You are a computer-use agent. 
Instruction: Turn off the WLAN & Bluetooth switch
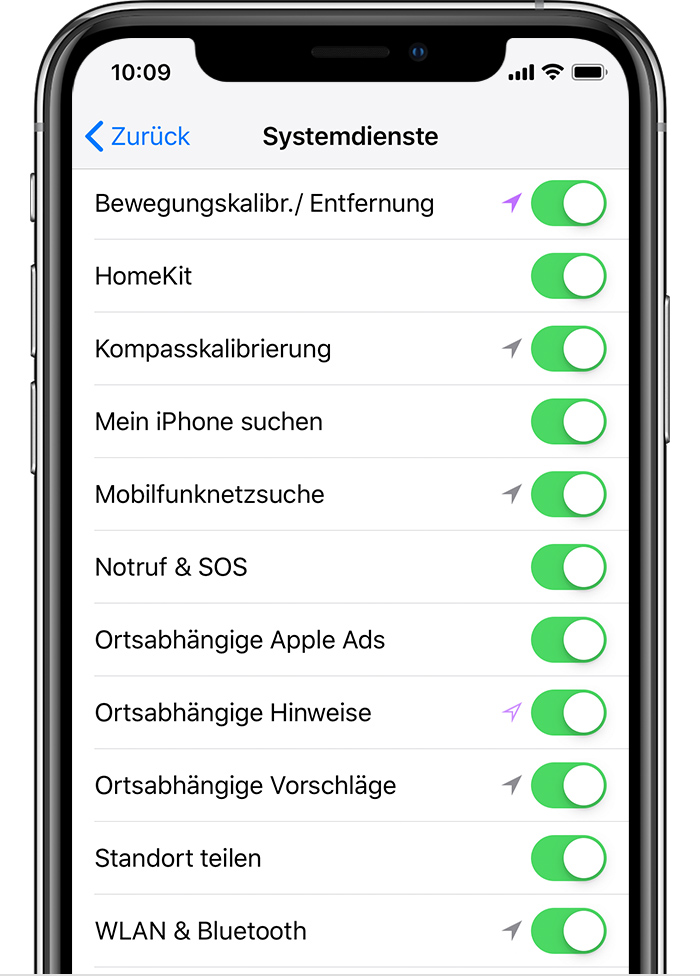click(x=568, y=931)
